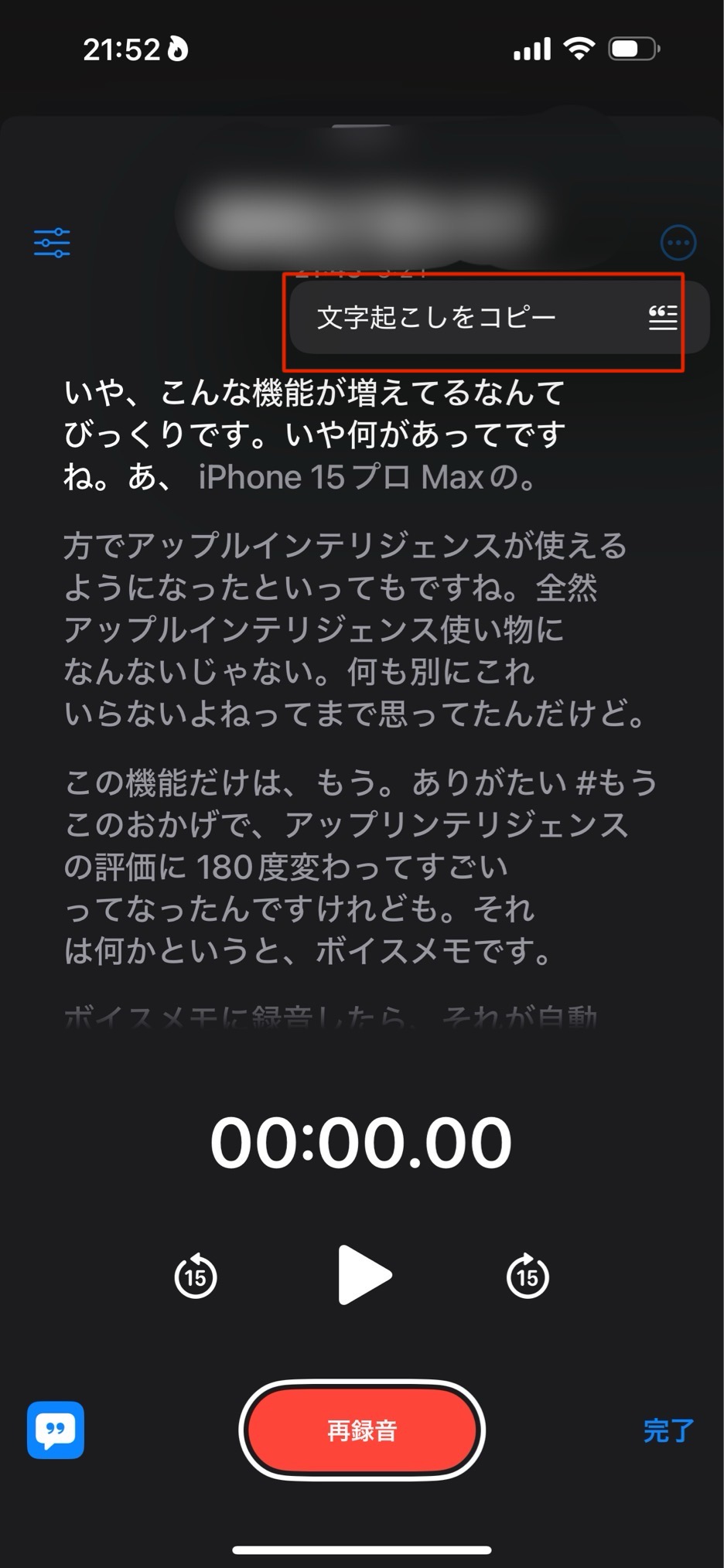The image size is (724, 1568).
Task: Skip forward 15 seconds
Action: click(528, 1276)
